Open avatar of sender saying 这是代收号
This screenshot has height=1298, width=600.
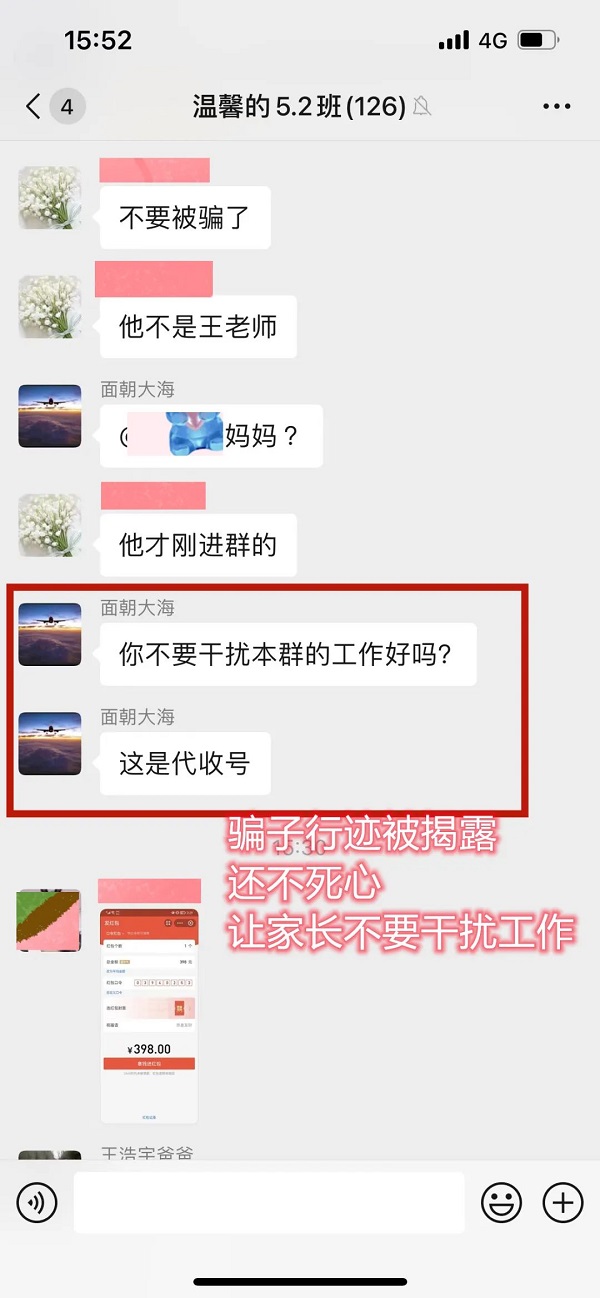pos(50,743)
